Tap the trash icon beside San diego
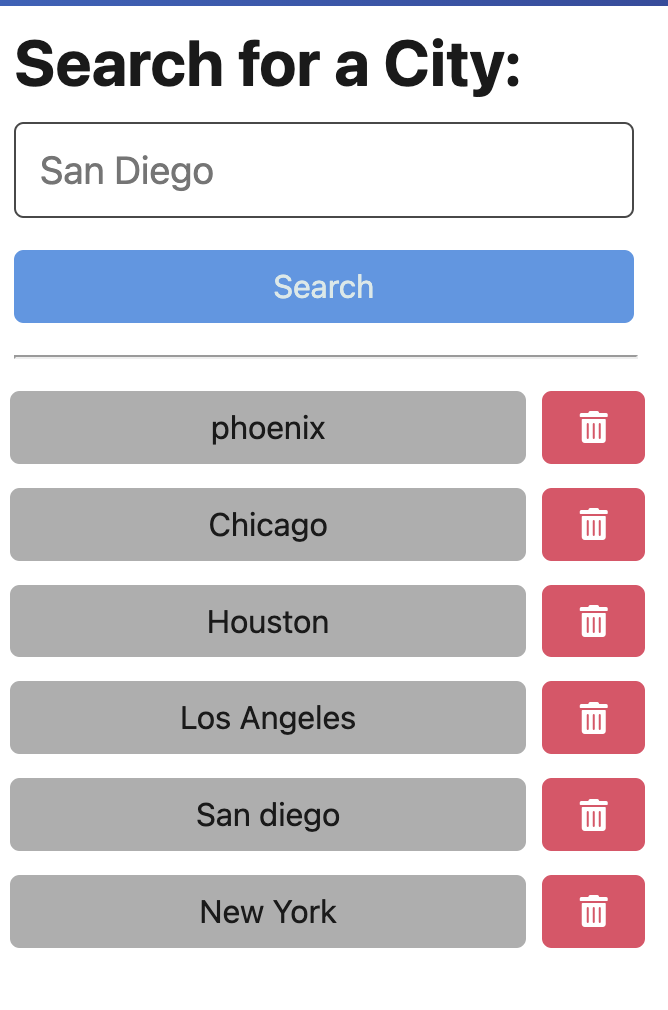Viewport: 668px width, 1010px height. click(x=593, y=815)
